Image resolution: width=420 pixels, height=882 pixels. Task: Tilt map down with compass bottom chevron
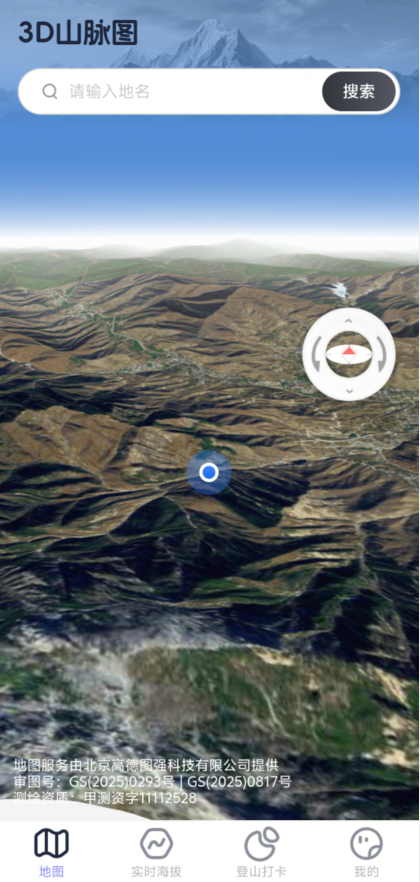pos(349,390)
